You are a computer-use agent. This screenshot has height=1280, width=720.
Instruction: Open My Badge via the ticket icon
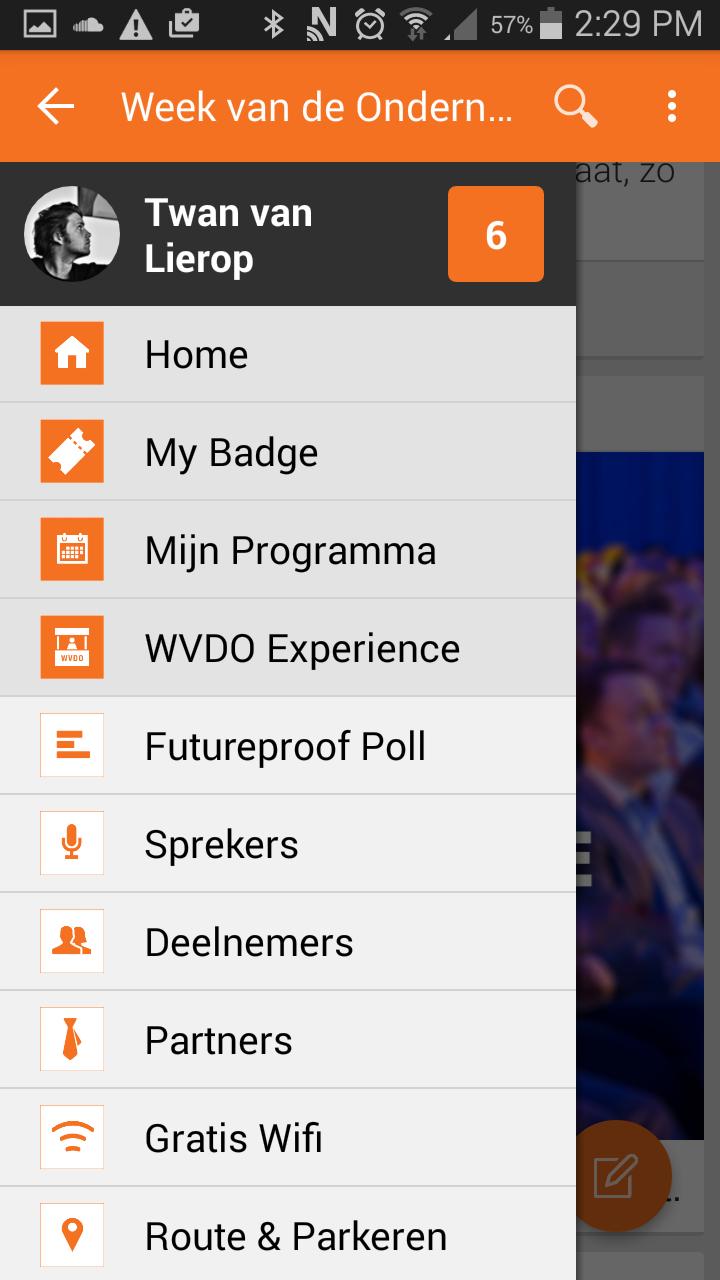coord(71,451)
